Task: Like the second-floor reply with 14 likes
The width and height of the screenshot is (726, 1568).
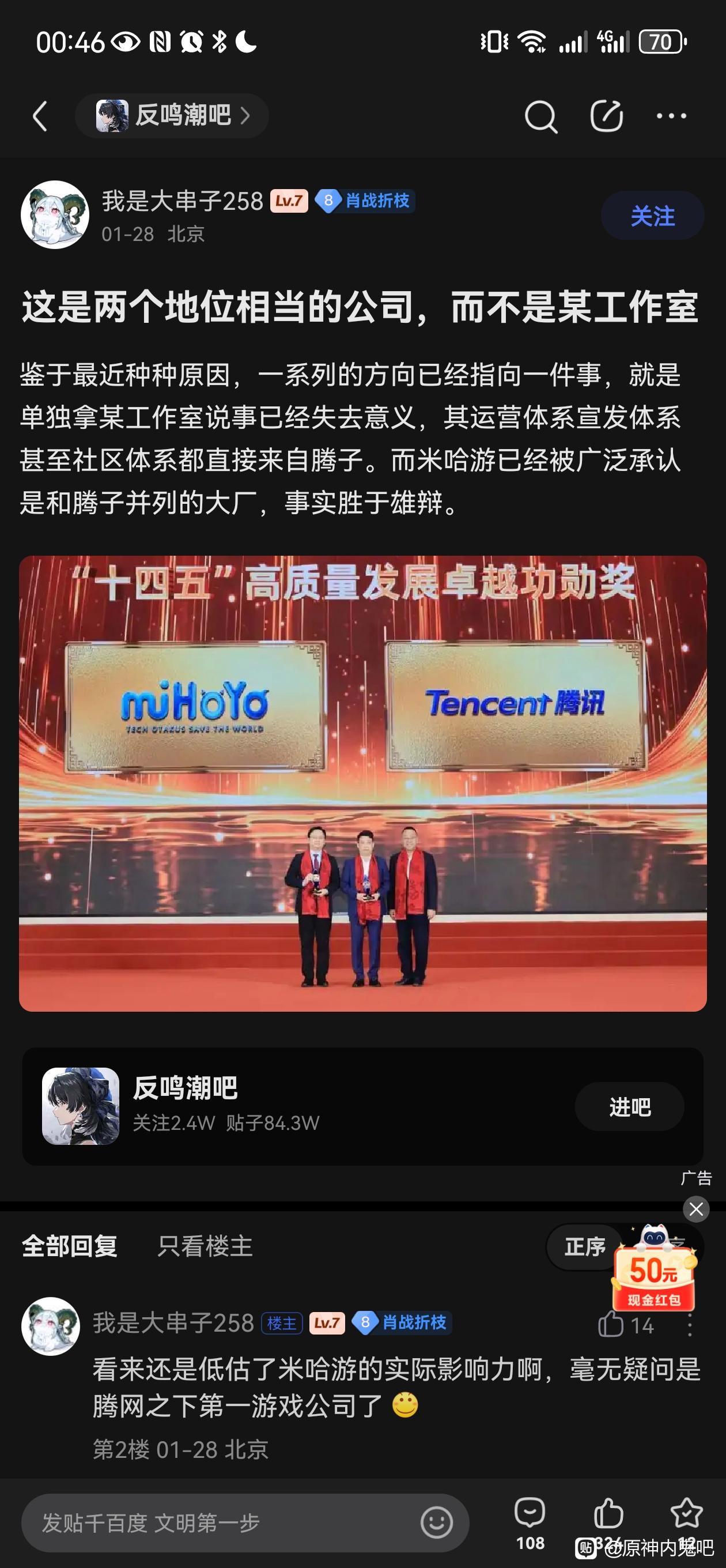Action: point(611,1325)
